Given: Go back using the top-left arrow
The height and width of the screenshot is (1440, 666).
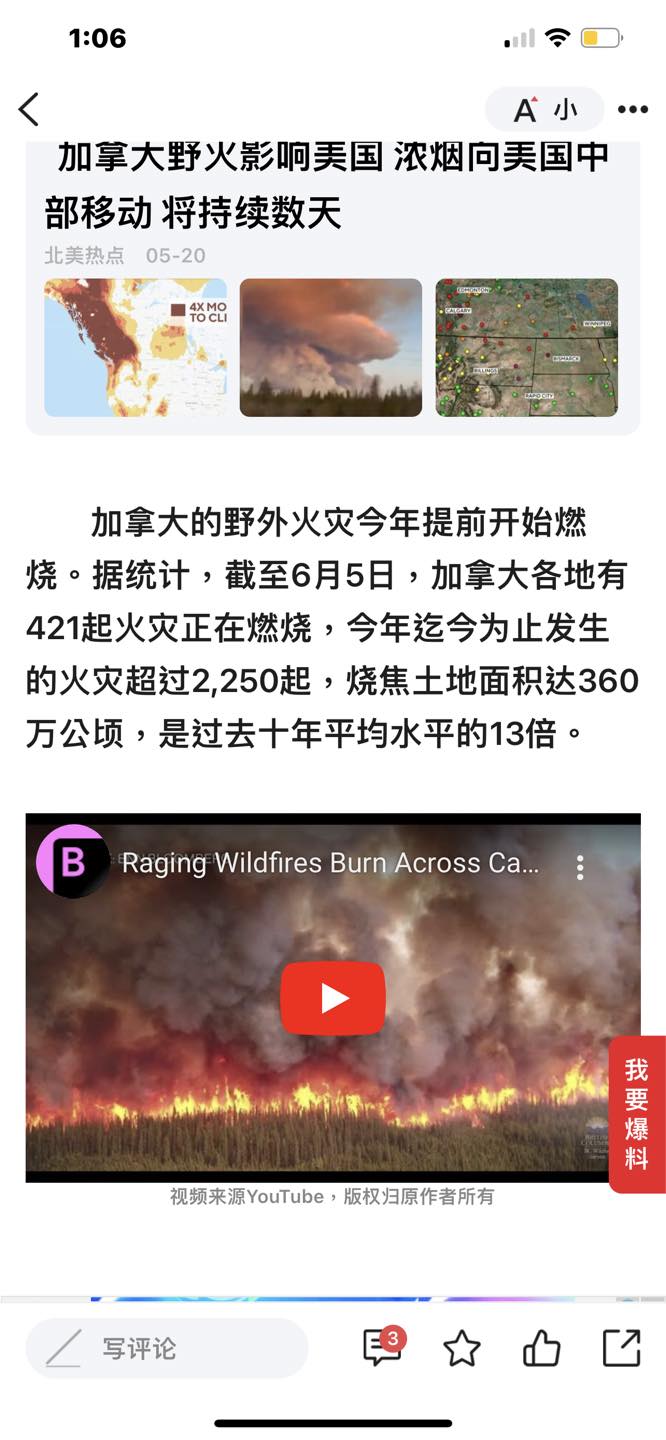Looking at the screenshot, I should point(29,109).
